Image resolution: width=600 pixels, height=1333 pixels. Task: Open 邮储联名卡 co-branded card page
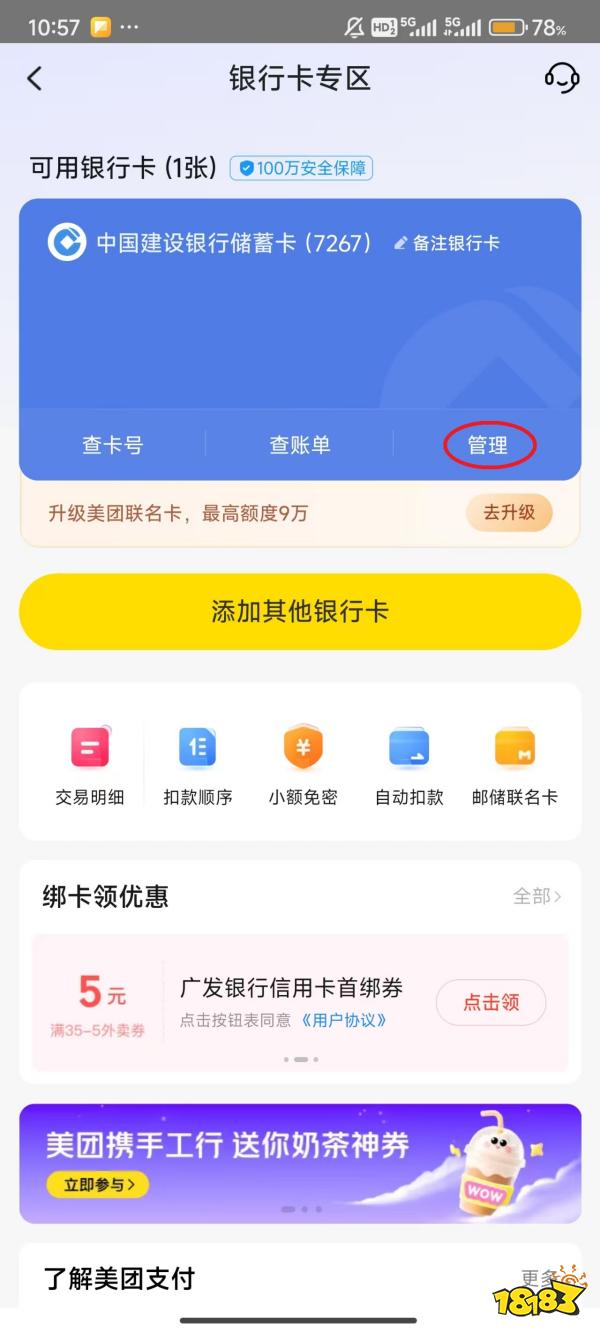[x=515, y=765]
